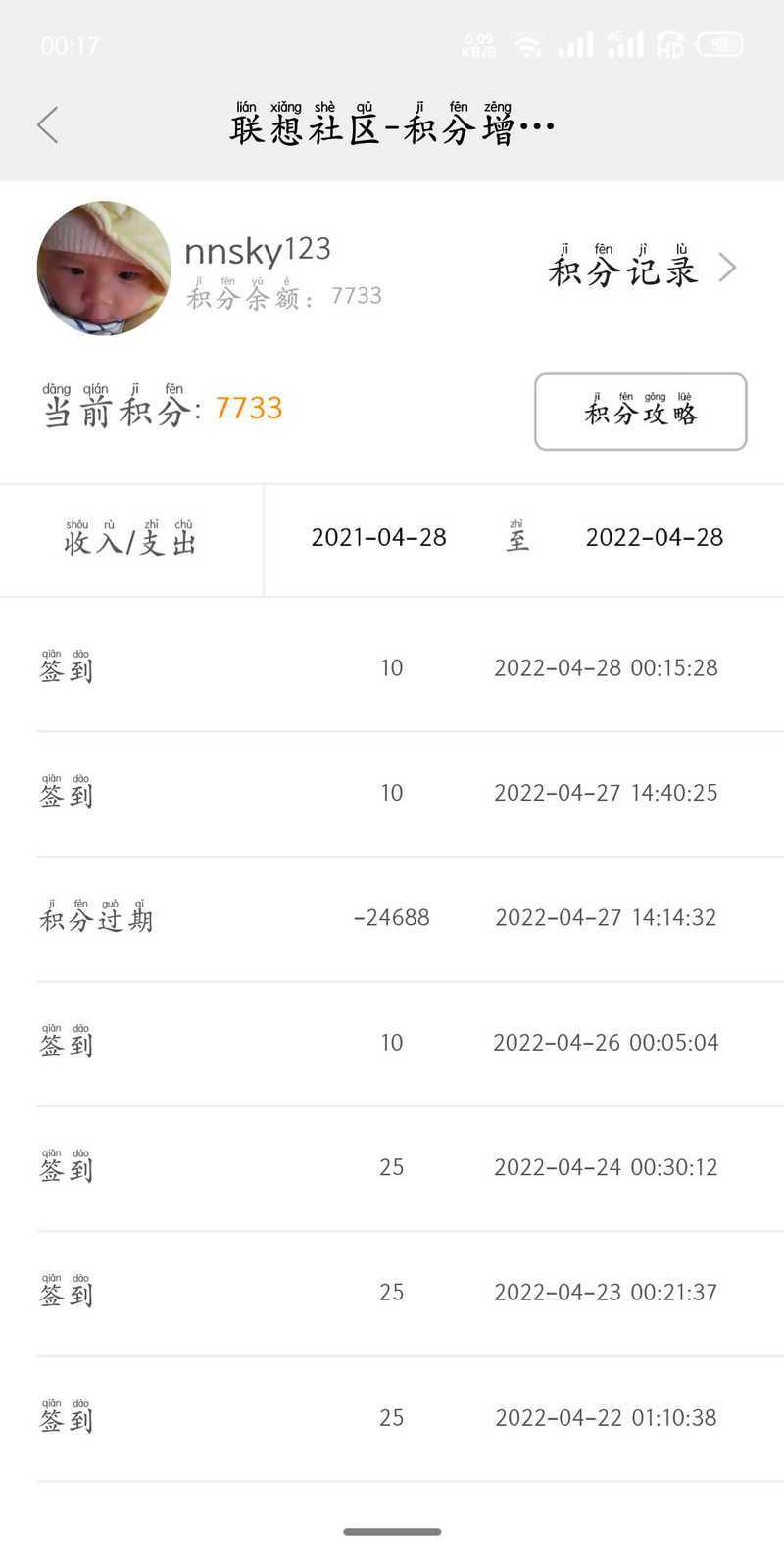Open the 收入/支出 income-expense filter

coord(131,540)
